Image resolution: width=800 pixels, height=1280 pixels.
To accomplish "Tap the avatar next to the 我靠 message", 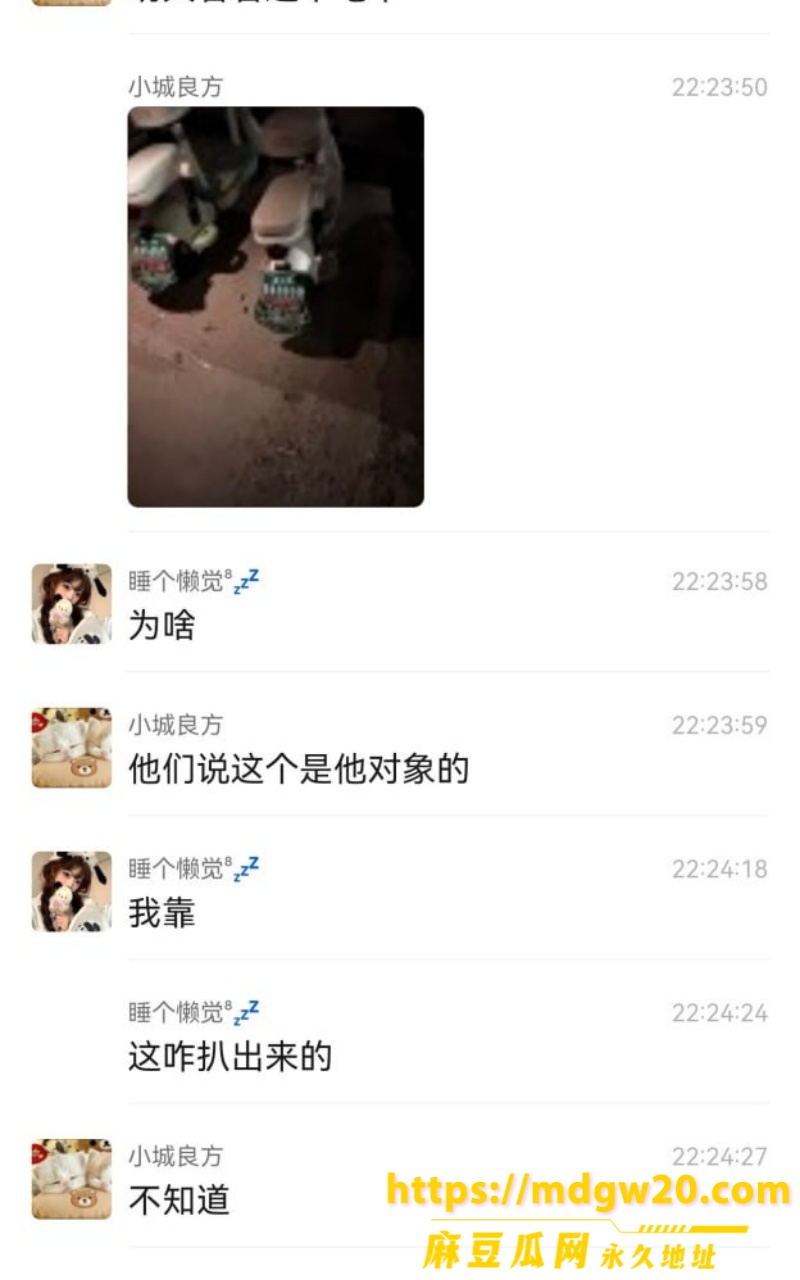I will click(x=71, y=892).
